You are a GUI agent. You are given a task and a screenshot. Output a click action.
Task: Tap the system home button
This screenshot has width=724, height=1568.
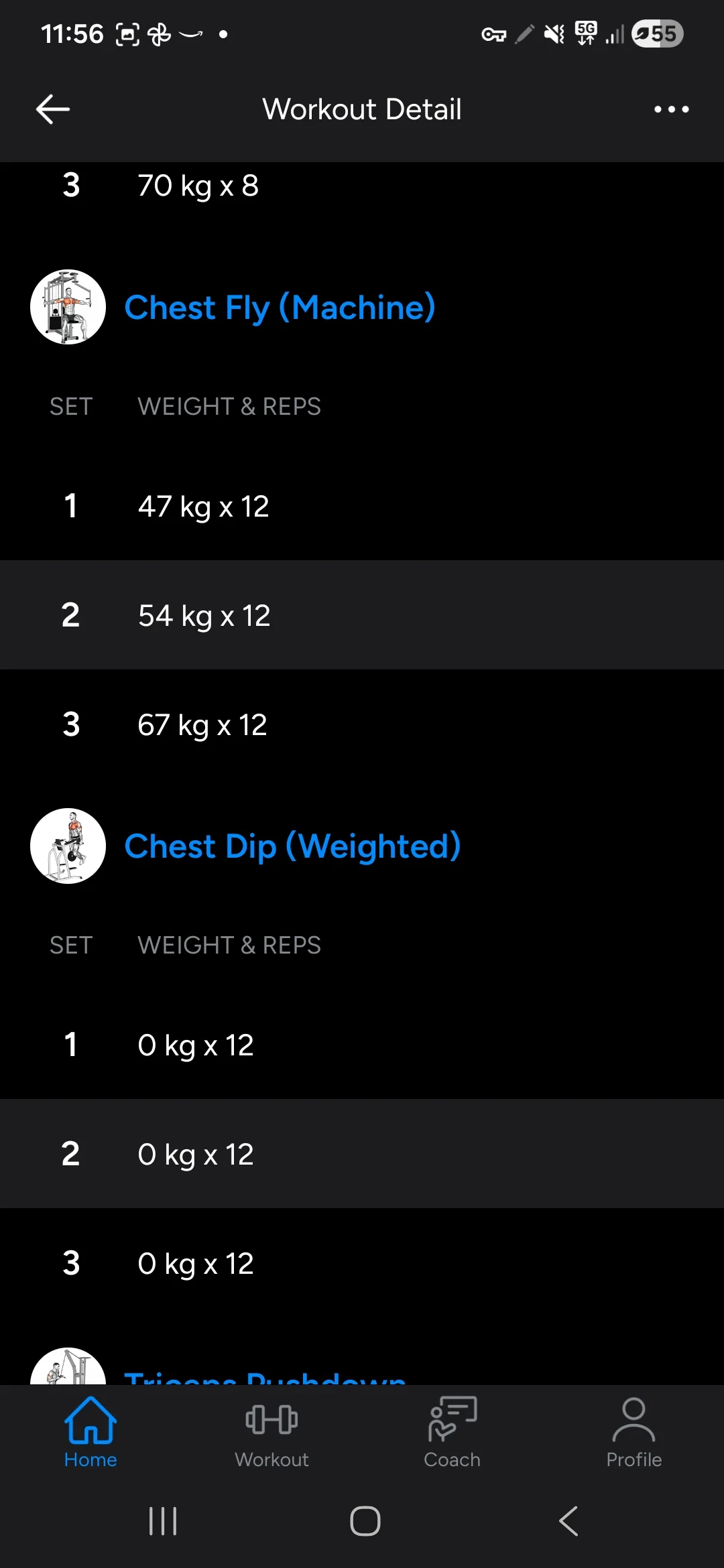point(365,1521)
